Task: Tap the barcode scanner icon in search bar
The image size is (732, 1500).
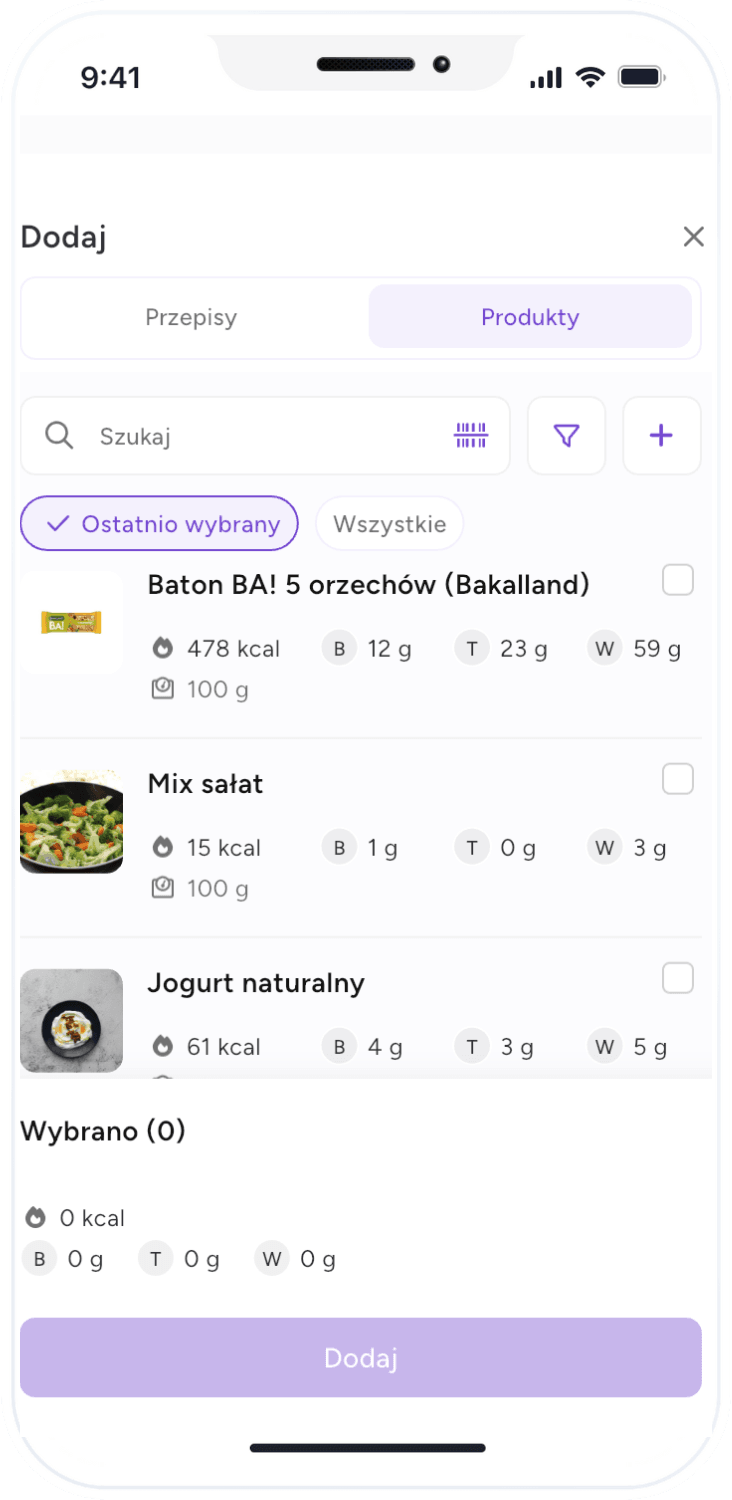Action: pos(469,435)
